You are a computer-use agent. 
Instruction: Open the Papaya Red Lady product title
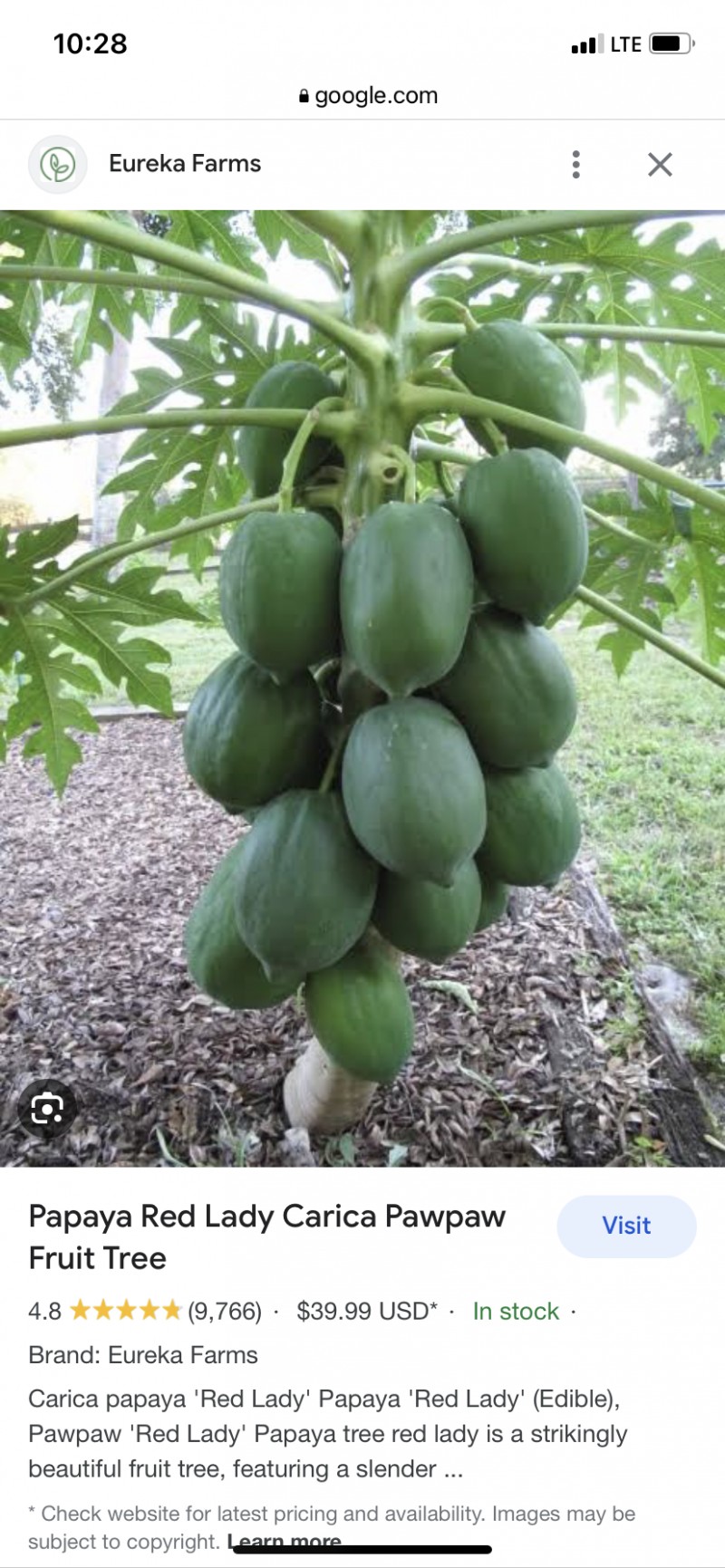point(267,1236)
